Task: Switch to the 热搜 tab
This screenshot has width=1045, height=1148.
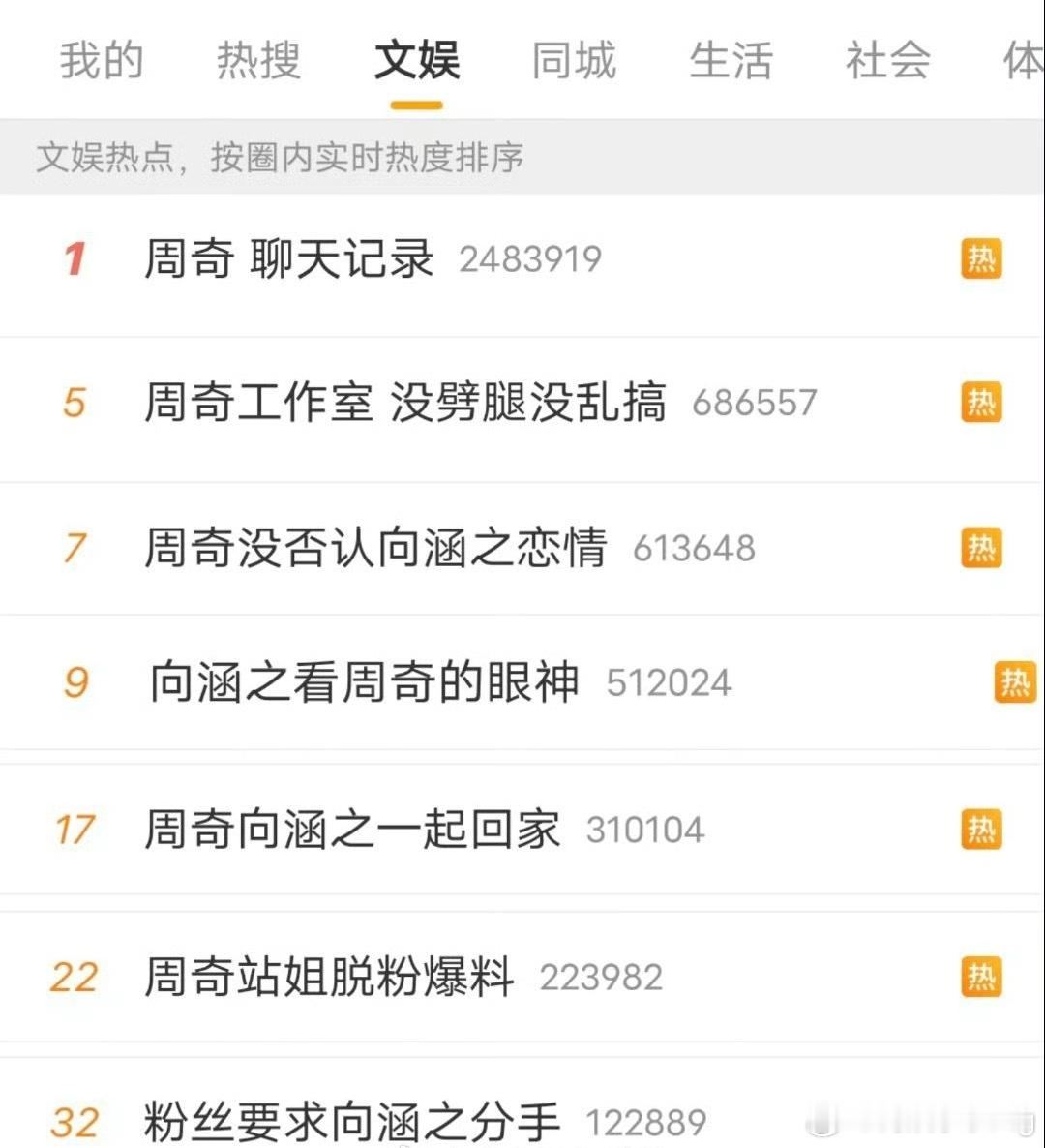Action: click(258, 60)
